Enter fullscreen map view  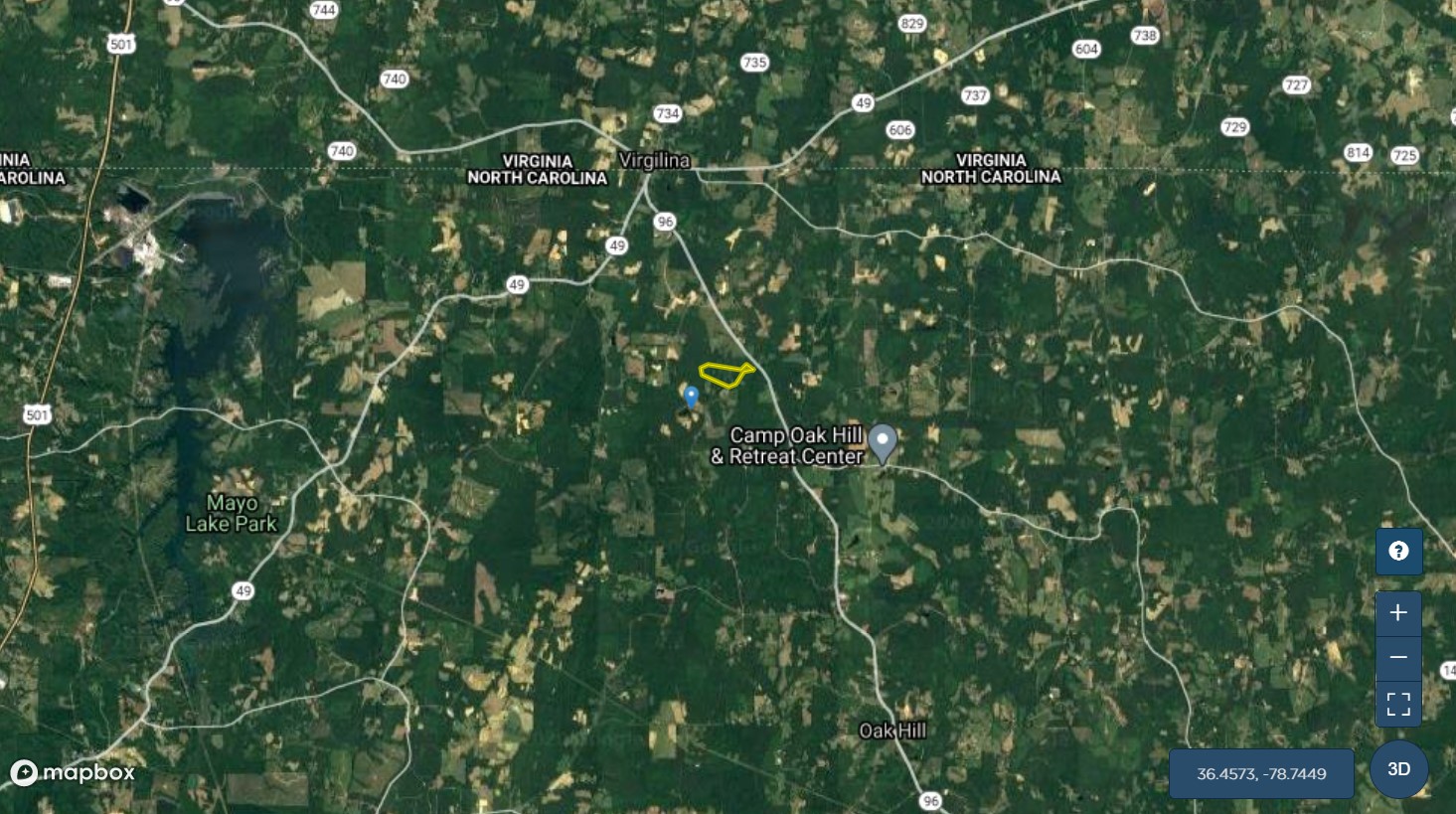tap(1398, 704)
